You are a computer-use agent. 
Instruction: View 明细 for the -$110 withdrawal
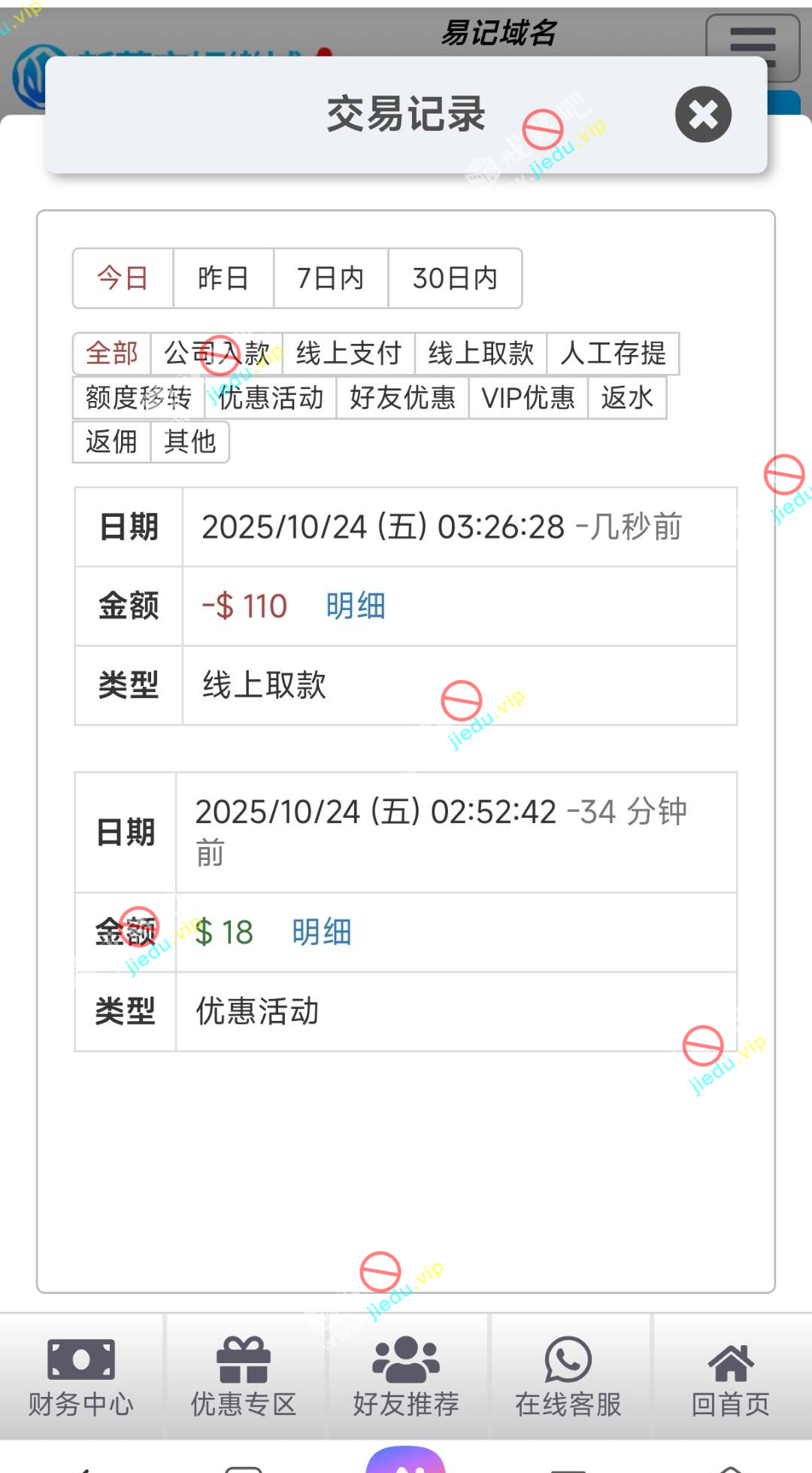pyautogui.click(x=356, y=606)
